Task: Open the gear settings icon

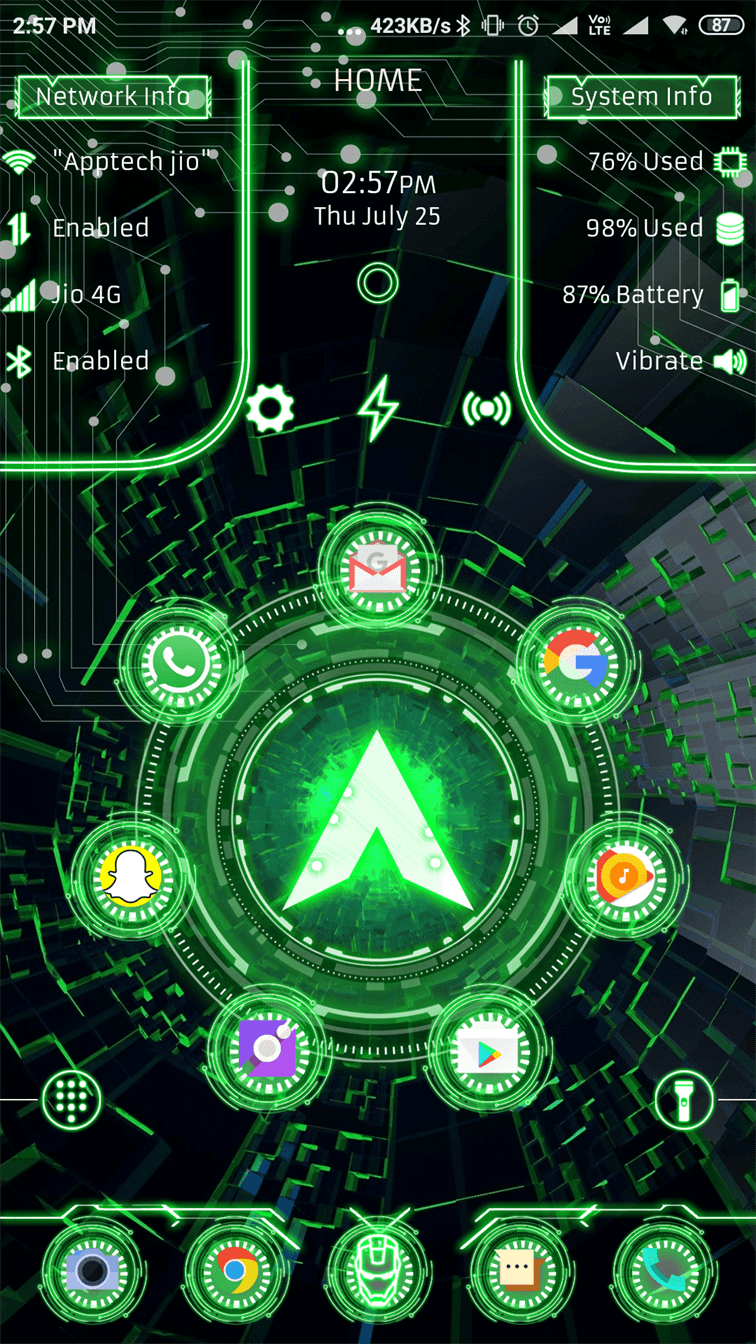Action: [270, 408]
